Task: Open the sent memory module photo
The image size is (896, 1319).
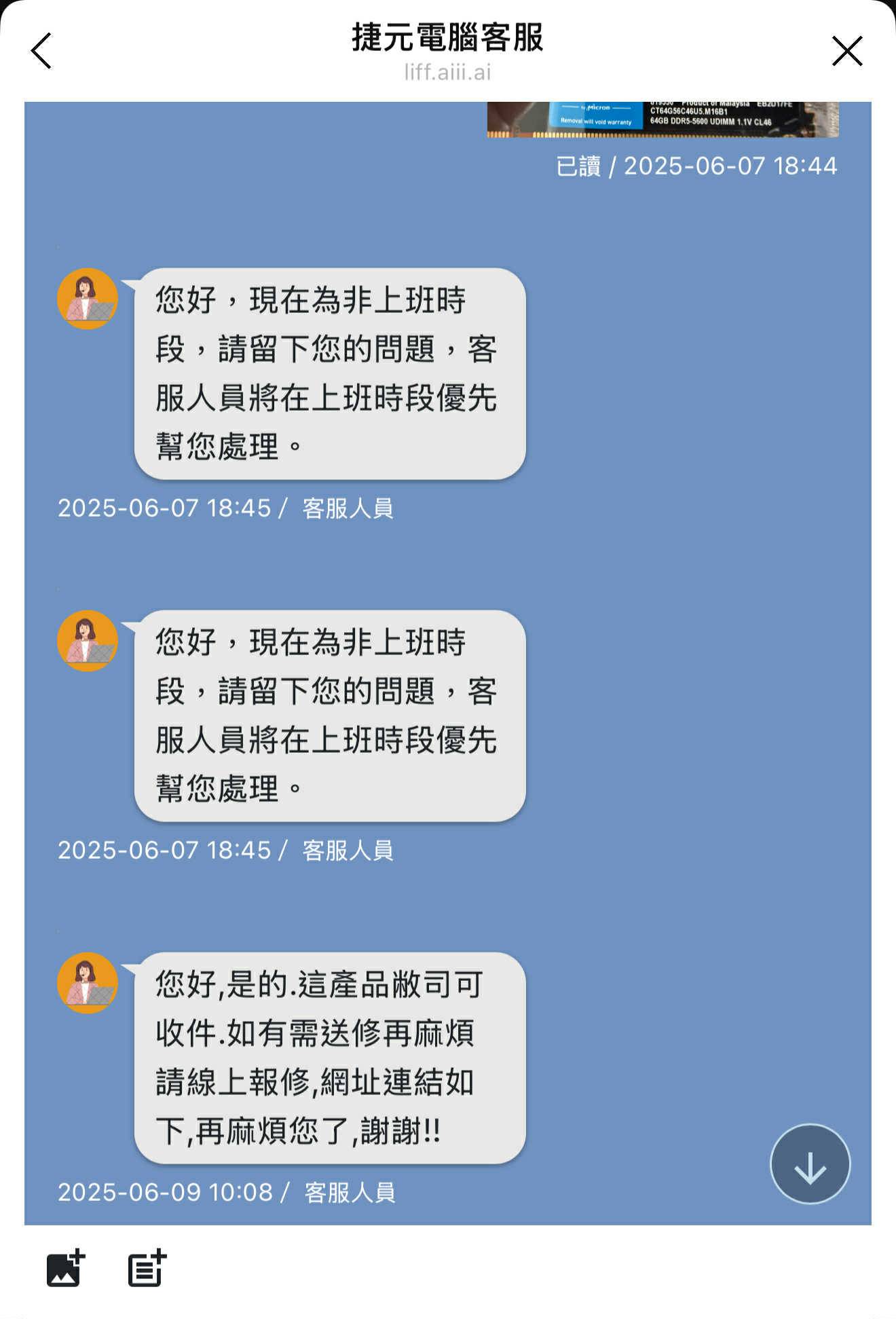Action: tap(662, 119)
